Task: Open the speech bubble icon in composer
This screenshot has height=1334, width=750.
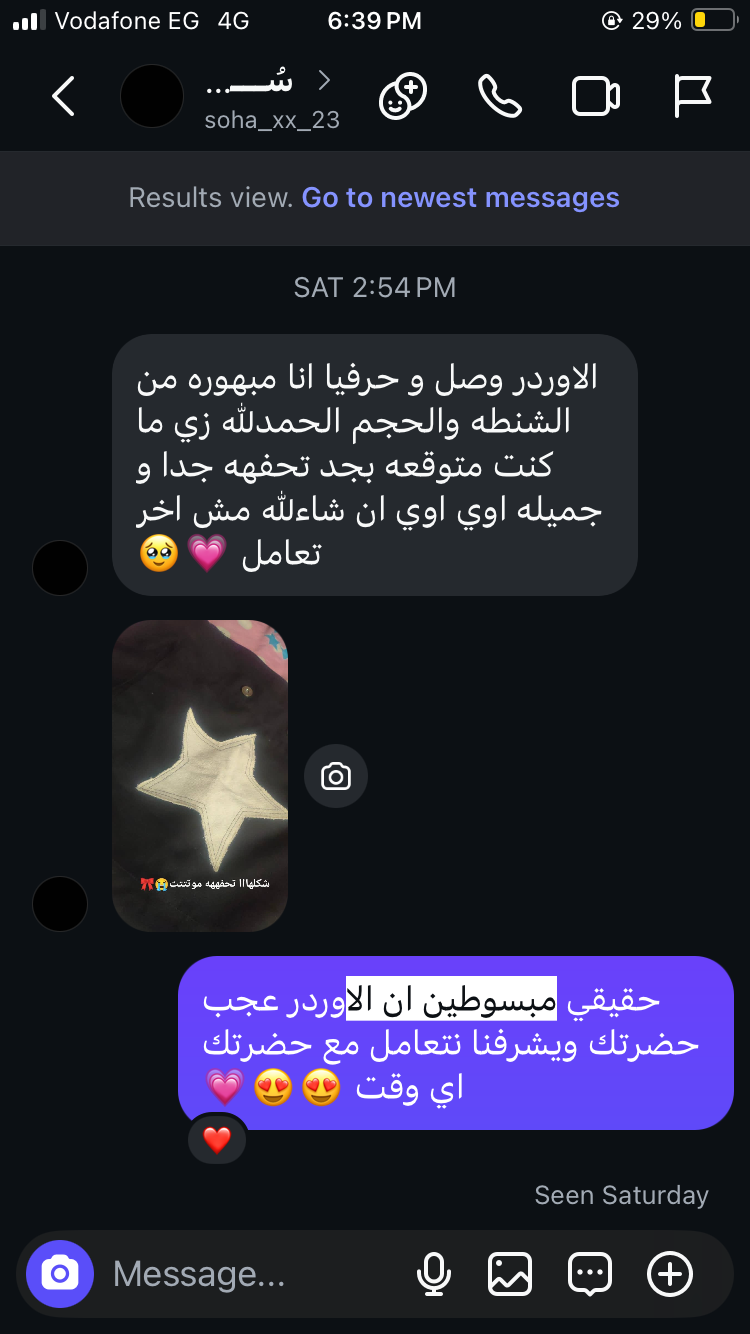Action: [589, 1274]
